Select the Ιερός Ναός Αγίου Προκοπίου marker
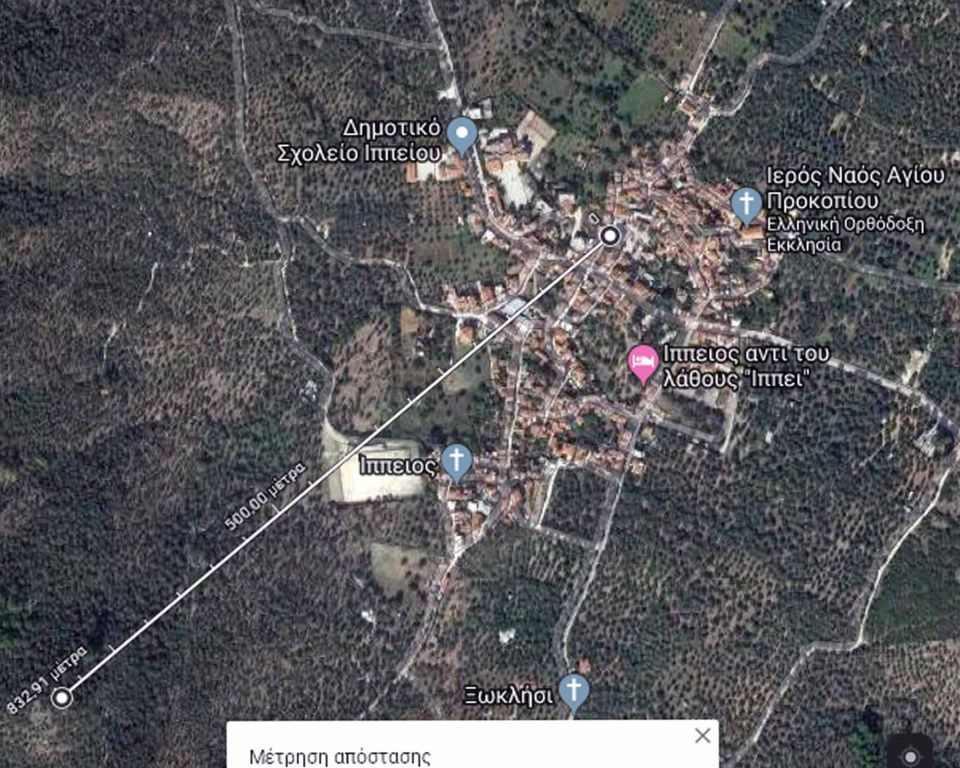The width and height of the screenshot is (960, 768). (x=746, y=203)
